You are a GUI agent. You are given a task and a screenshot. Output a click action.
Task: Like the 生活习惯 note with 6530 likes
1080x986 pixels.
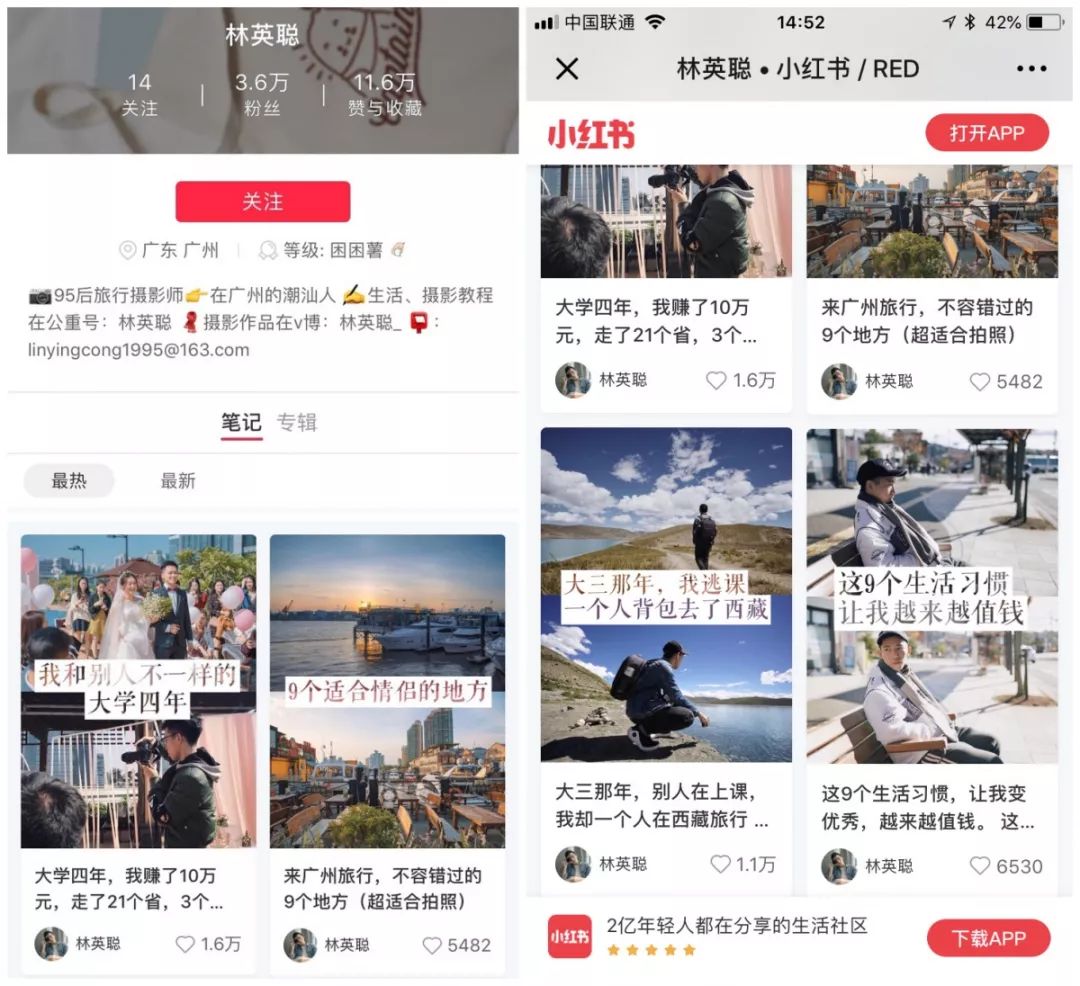pyautogui.click(x=980, y=866)
